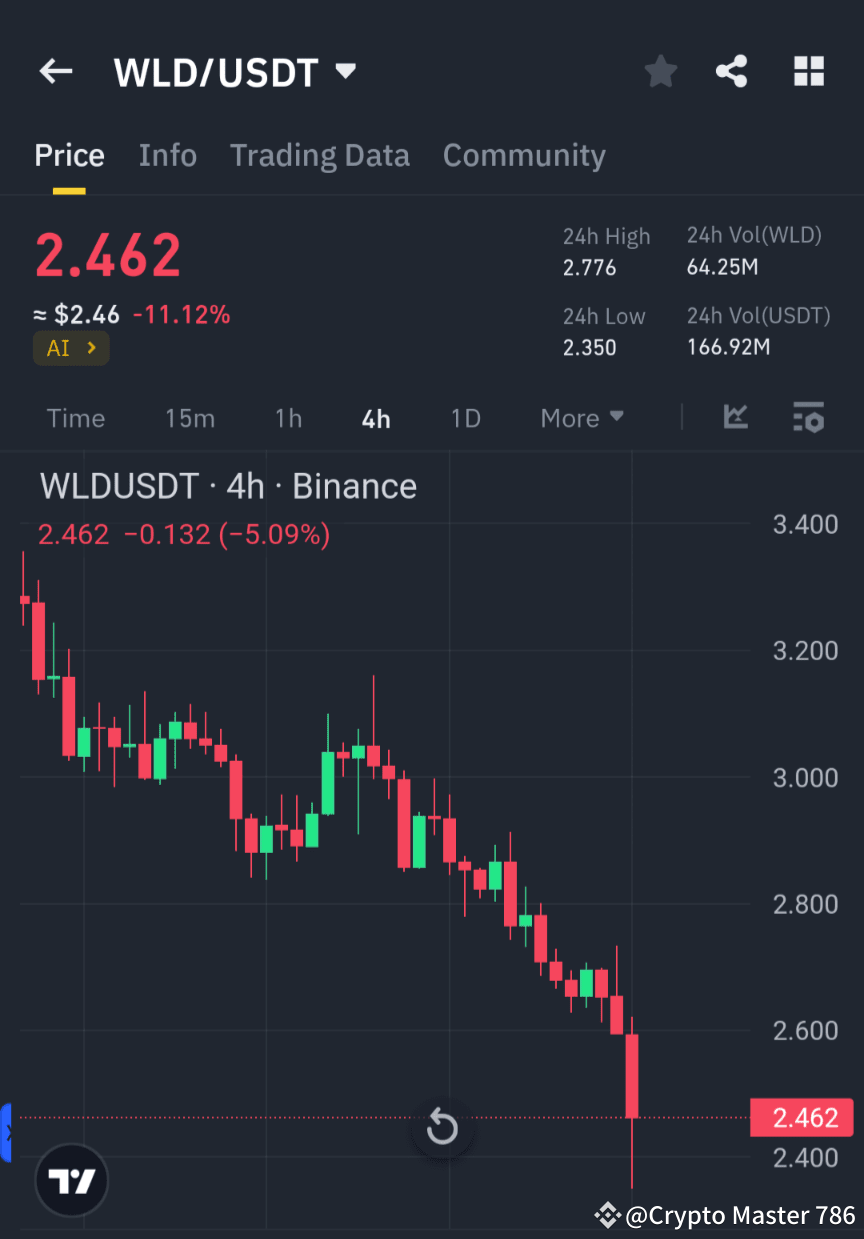Switch to the Trading Data tab
The width and height of the screenshot is (864, 1239).
(x=320, y=155)
